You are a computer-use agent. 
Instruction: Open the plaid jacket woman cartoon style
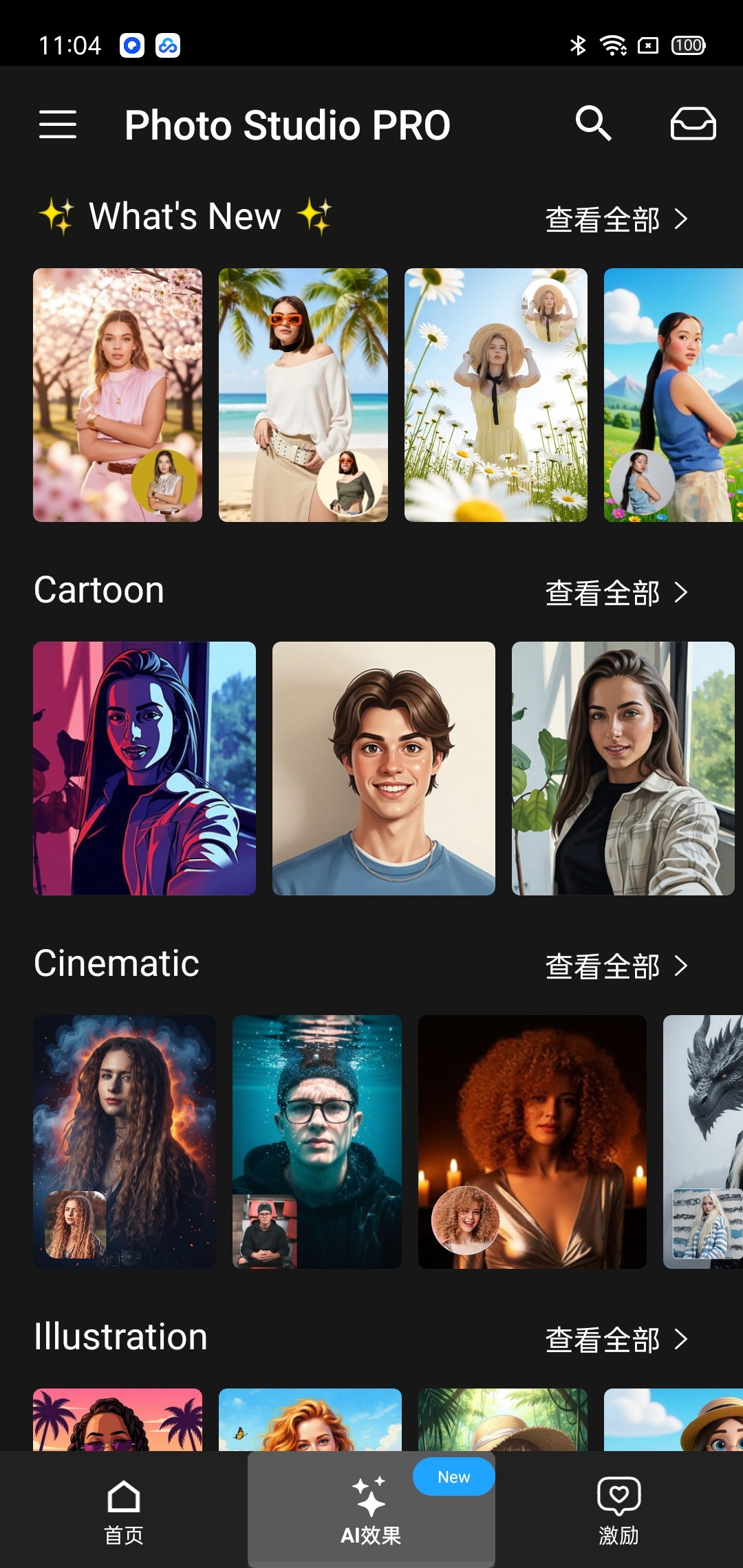[623, 768]
